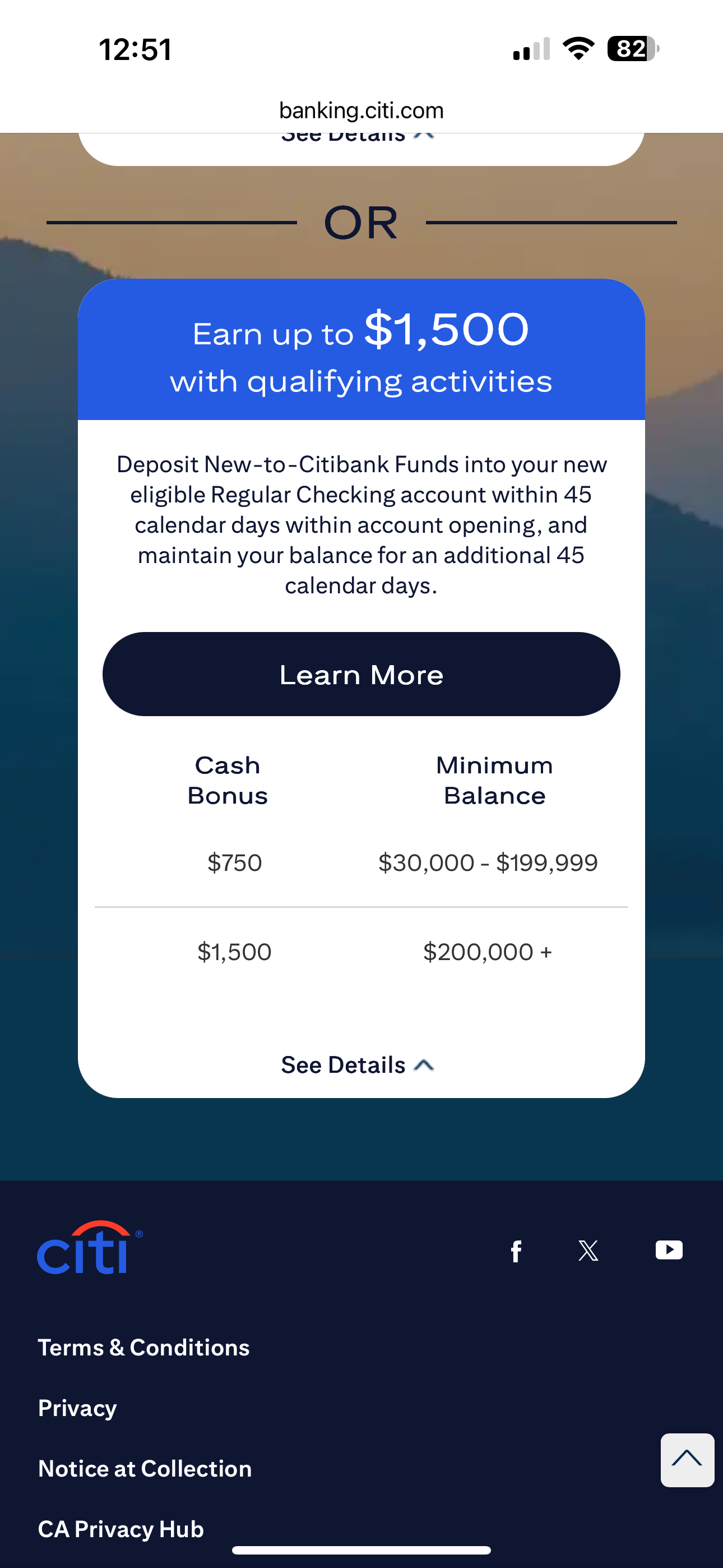Open Citi's Facebook page
723x1568 pixels.
[516, 1251]
